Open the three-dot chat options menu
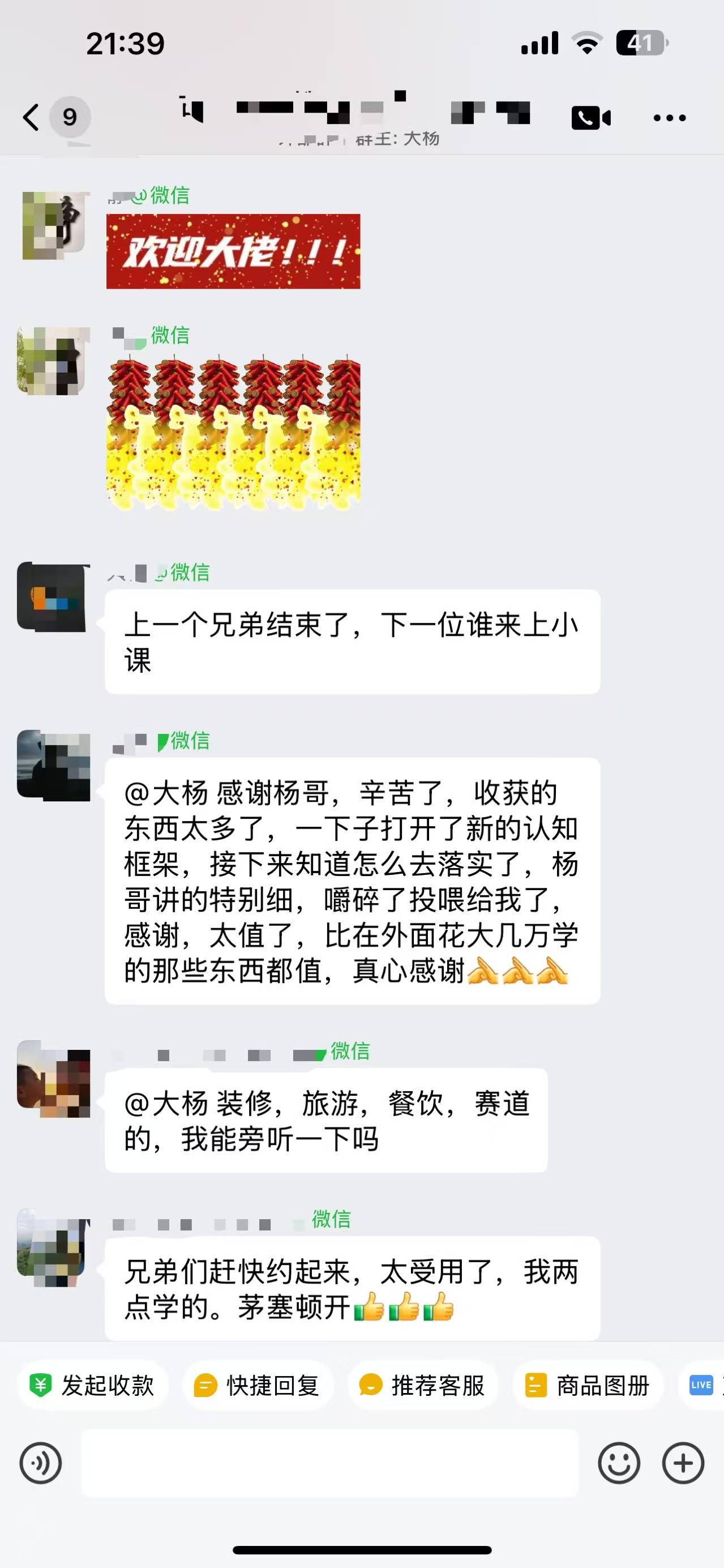Image resolution: width=724 pixels, height=1568 pixels. point(669,117)
